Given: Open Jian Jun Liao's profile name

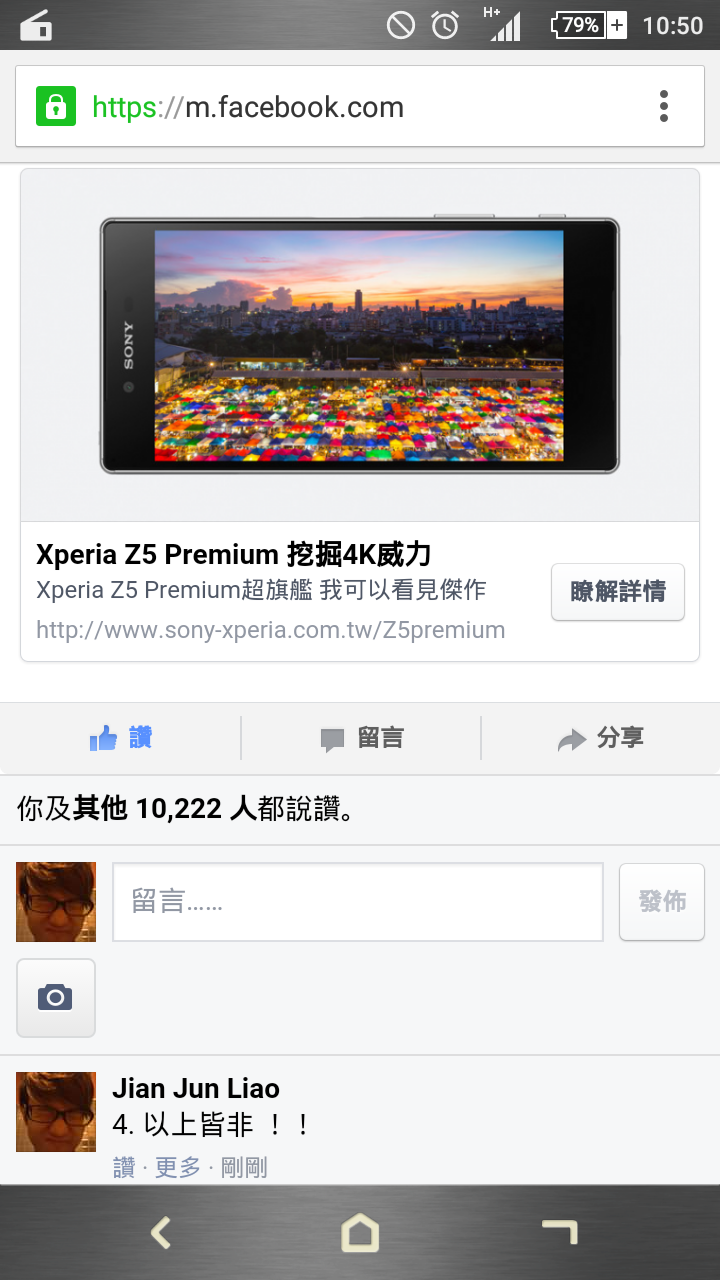Looking at the screenshot, I should pos(196,1088).
